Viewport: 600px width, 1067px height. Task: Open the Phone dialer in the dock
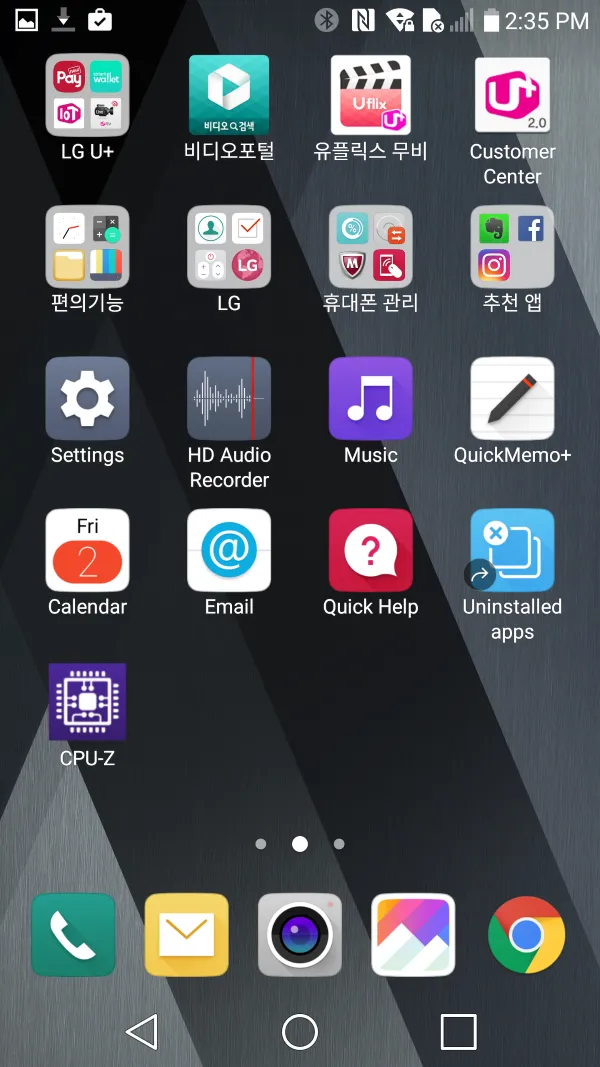click(73, 935)
